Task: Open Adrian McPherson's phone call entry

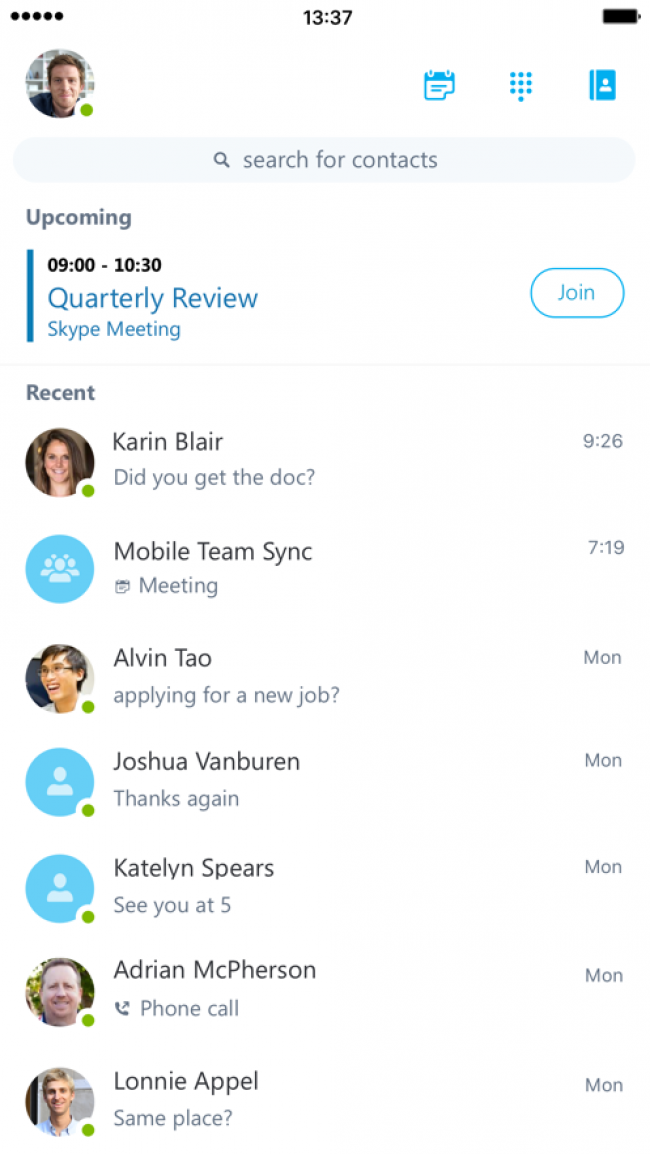Action: pos(325,991)
